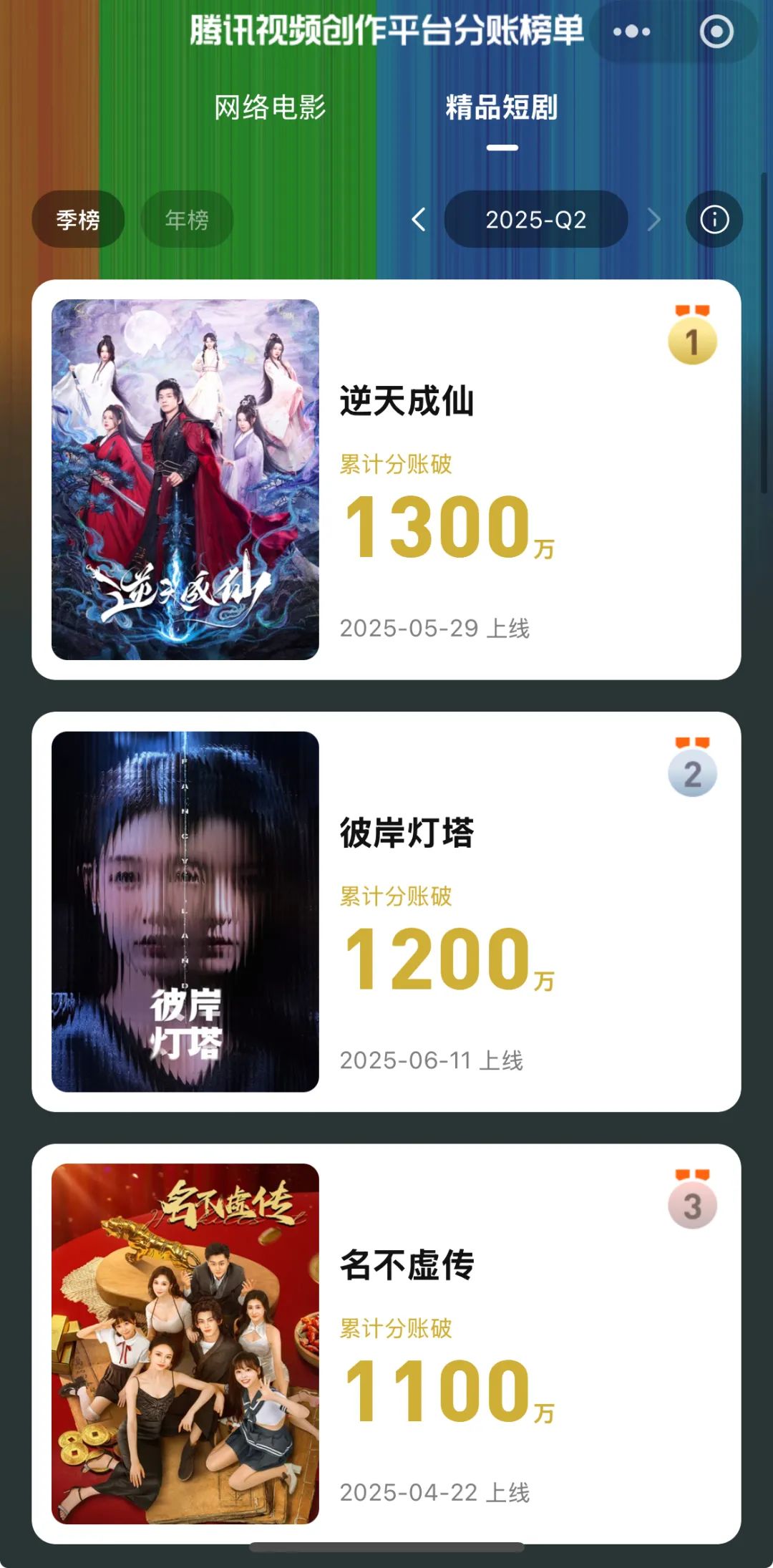Viewport: 773px width, 1568px height.
Task: Open the ranking info icon
Action: coord(714,219)
